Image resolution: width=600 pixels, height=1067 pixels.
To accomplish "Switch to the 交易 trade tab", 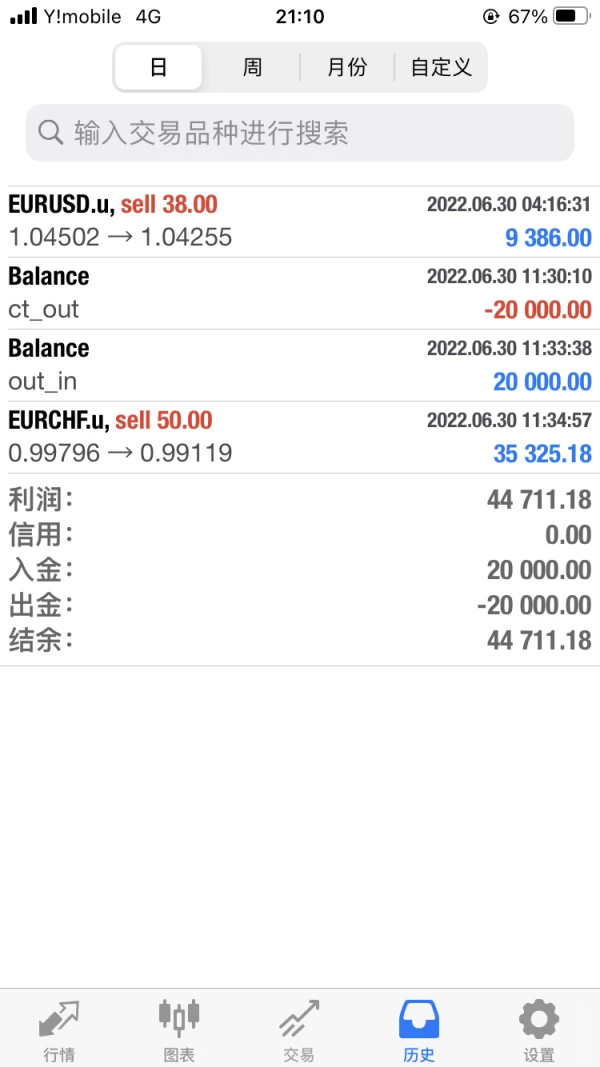I will point(299,1030).
